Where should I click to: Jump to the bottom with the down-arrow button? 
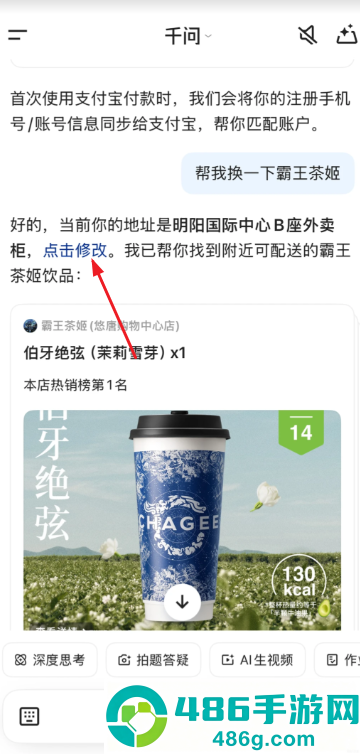(182, 602)
